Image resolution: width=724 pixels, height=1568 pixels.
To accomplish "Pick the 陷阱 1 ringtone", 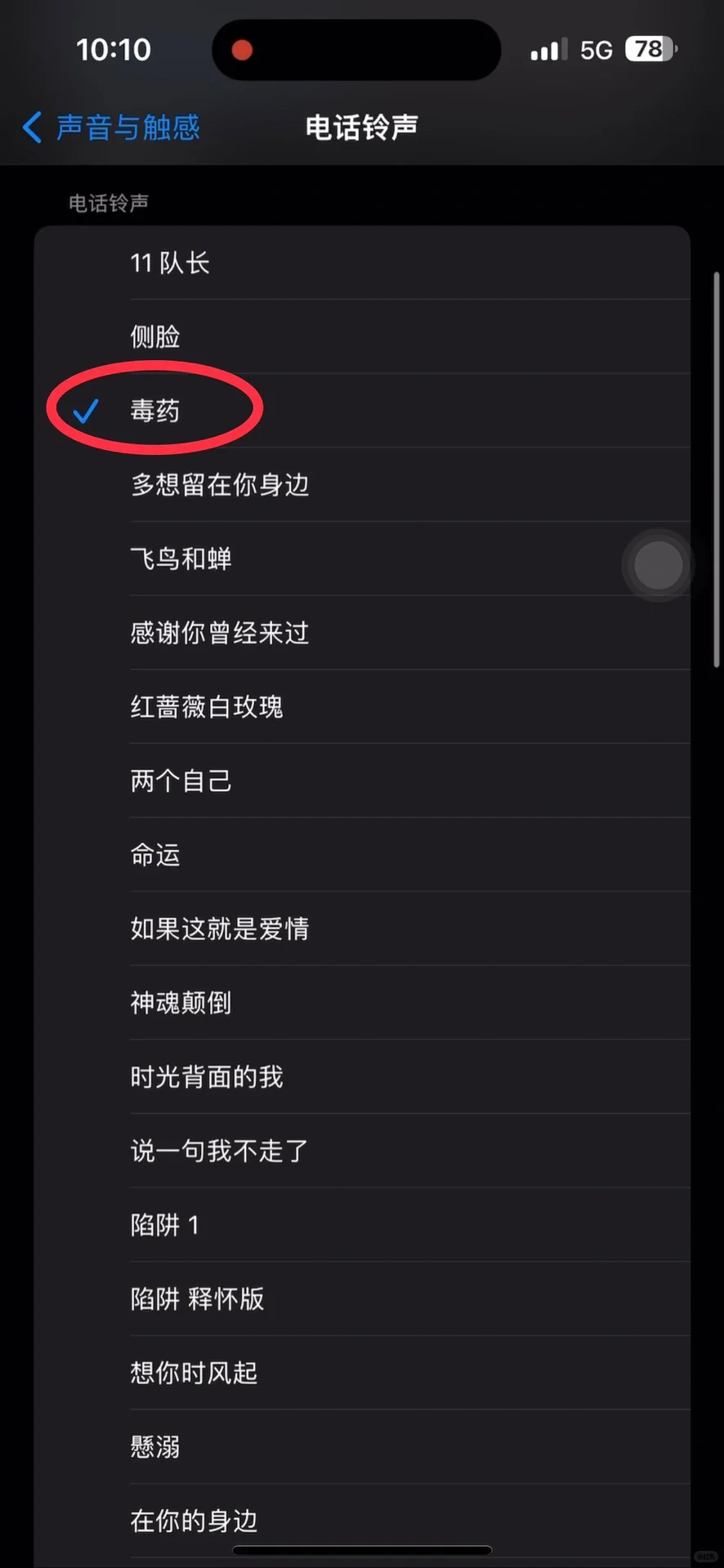I will 164,1224.
